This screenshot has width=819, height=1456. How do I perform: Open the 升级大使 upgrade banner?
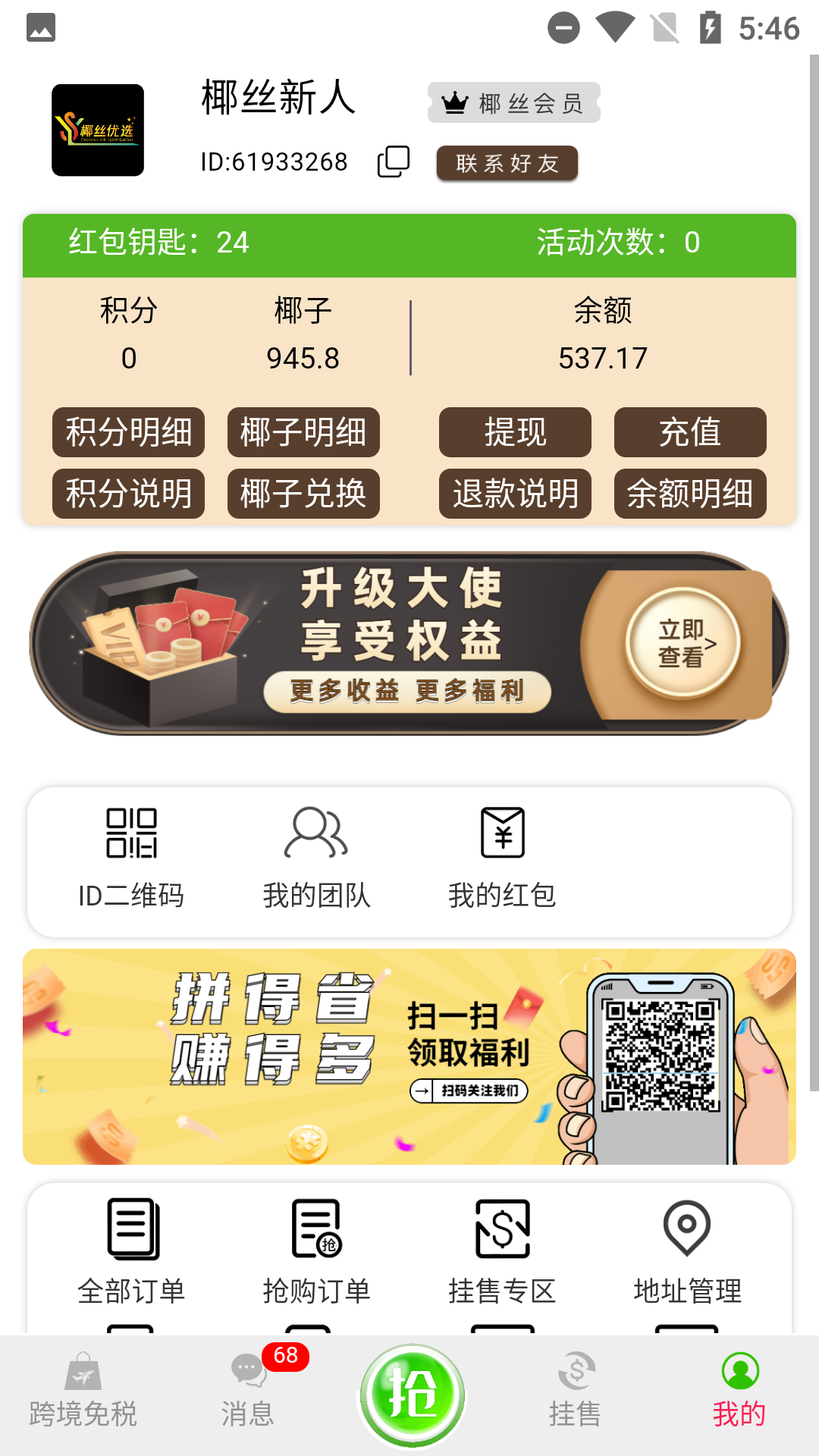(682, 643)
